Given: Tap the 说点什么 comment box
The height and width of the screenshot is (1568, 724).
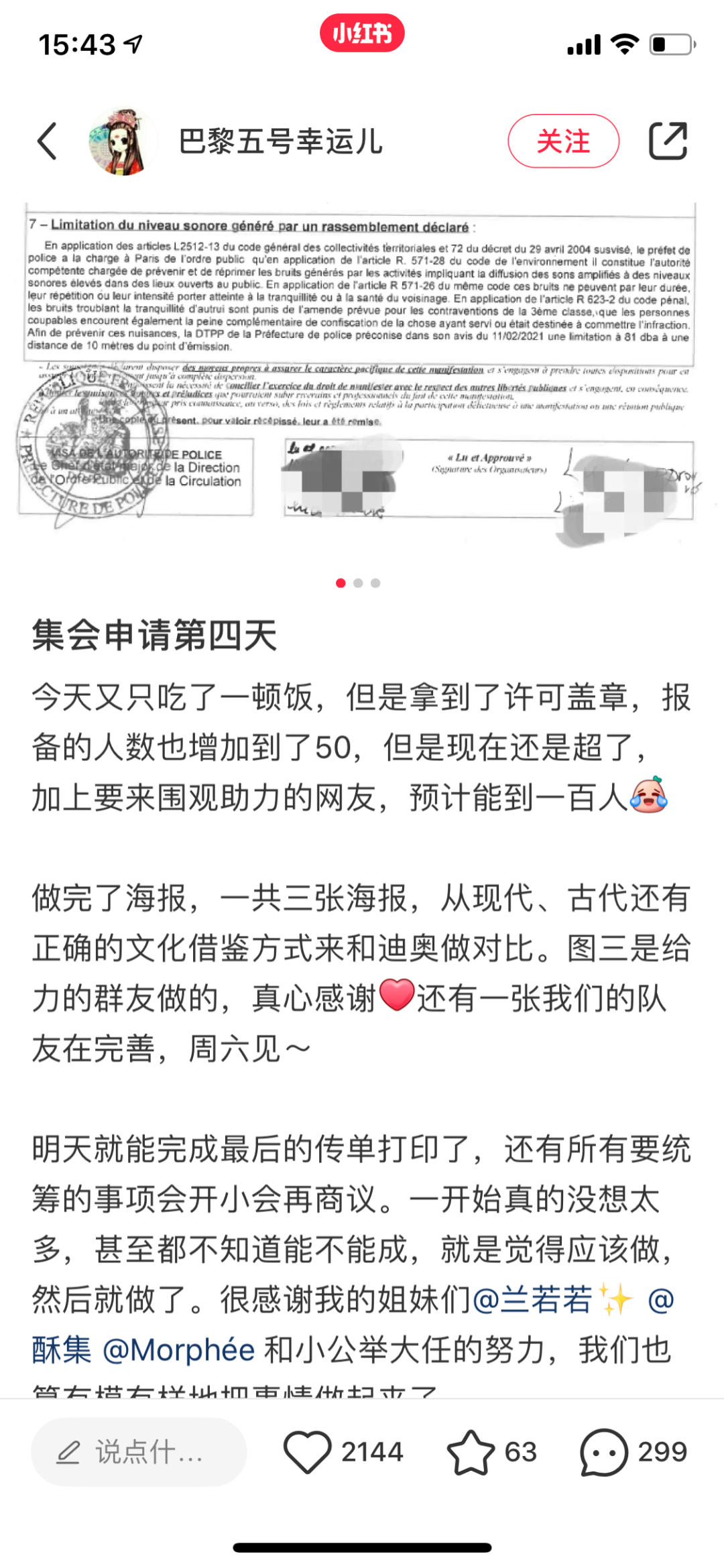Looking at the screenshot, I should click(x=139, y=1452).
